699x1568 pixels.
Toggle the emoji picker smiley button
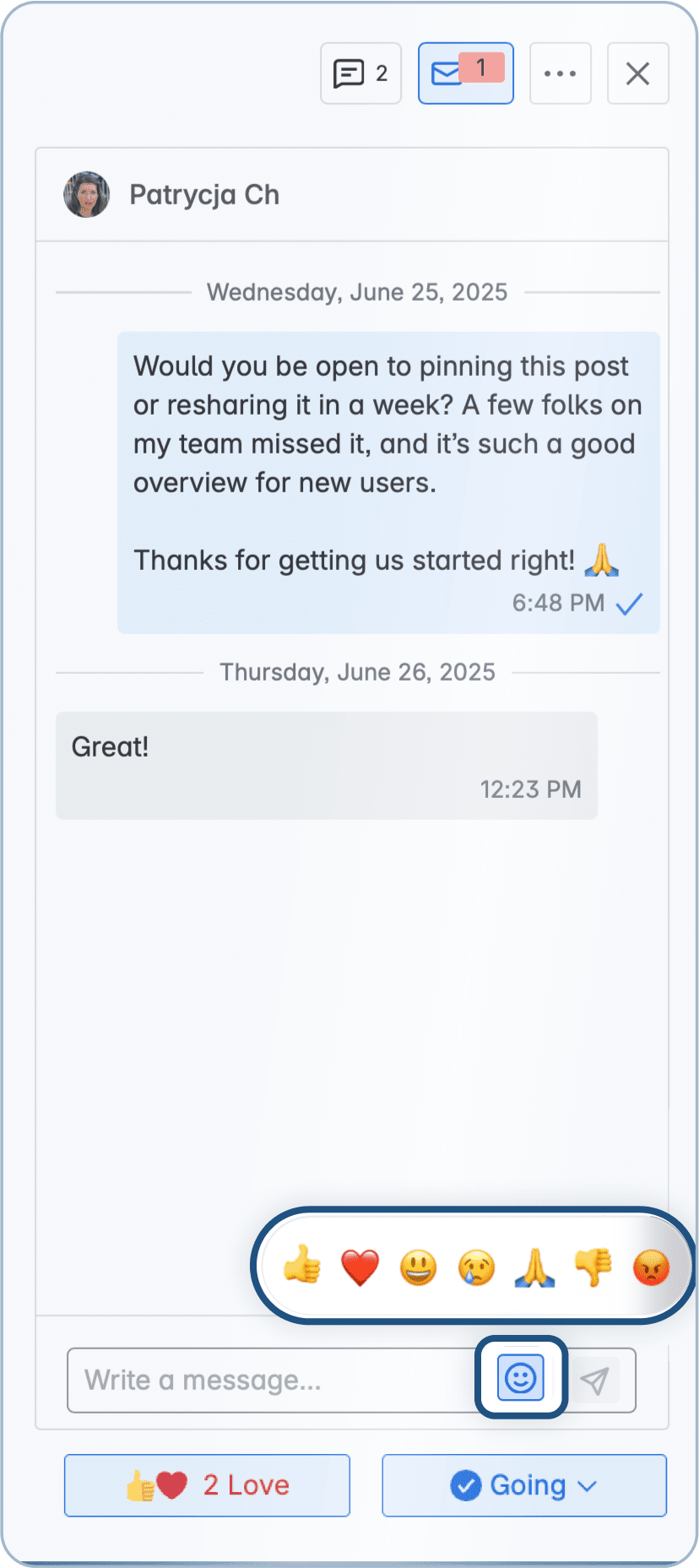click(521, 1379)
